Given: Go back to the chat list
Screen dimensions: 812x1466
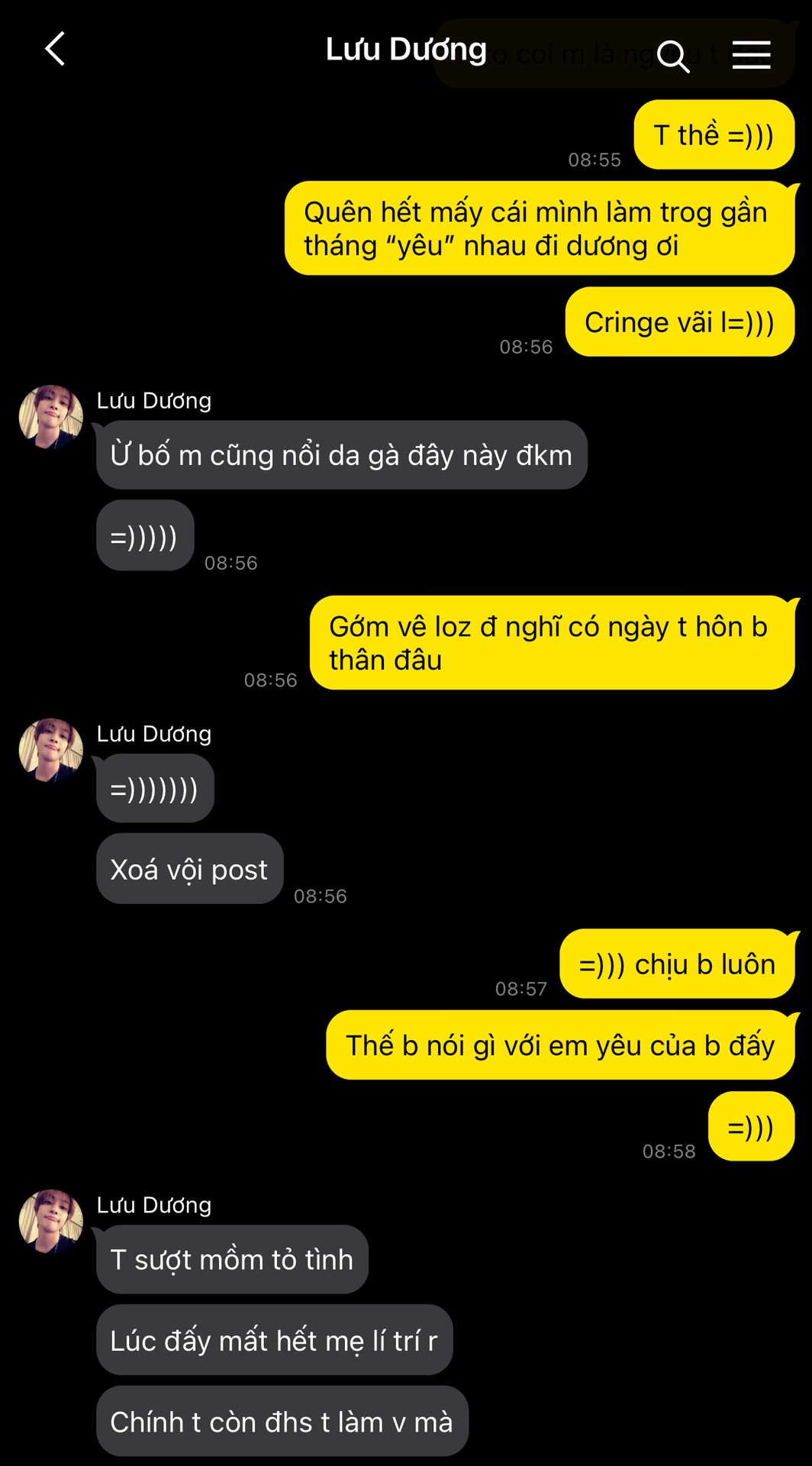Looking at the screenshot, I should [x=55, y=50].
